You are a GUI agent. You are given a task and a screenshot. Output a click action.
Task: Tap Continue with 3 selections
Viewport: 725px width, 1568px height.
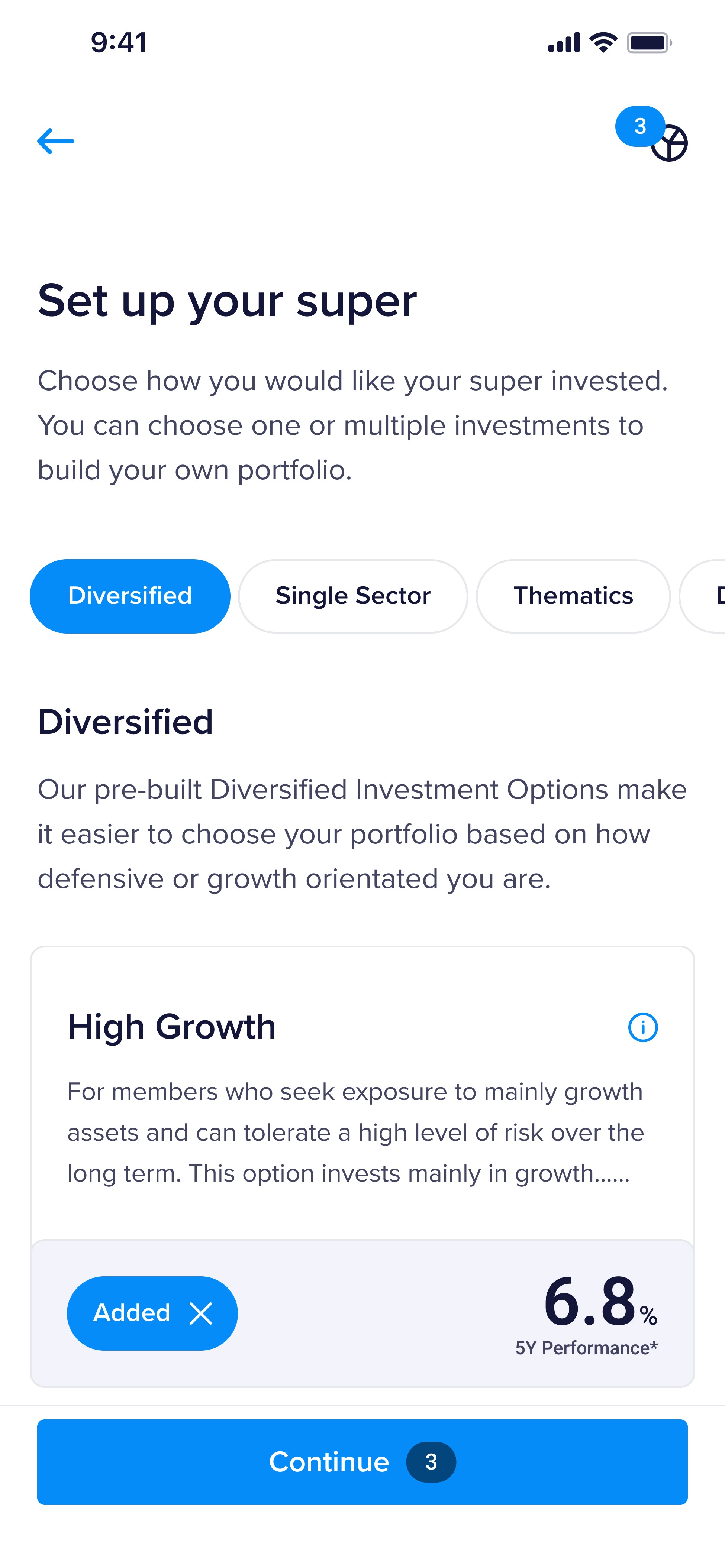coord(362,1461)
